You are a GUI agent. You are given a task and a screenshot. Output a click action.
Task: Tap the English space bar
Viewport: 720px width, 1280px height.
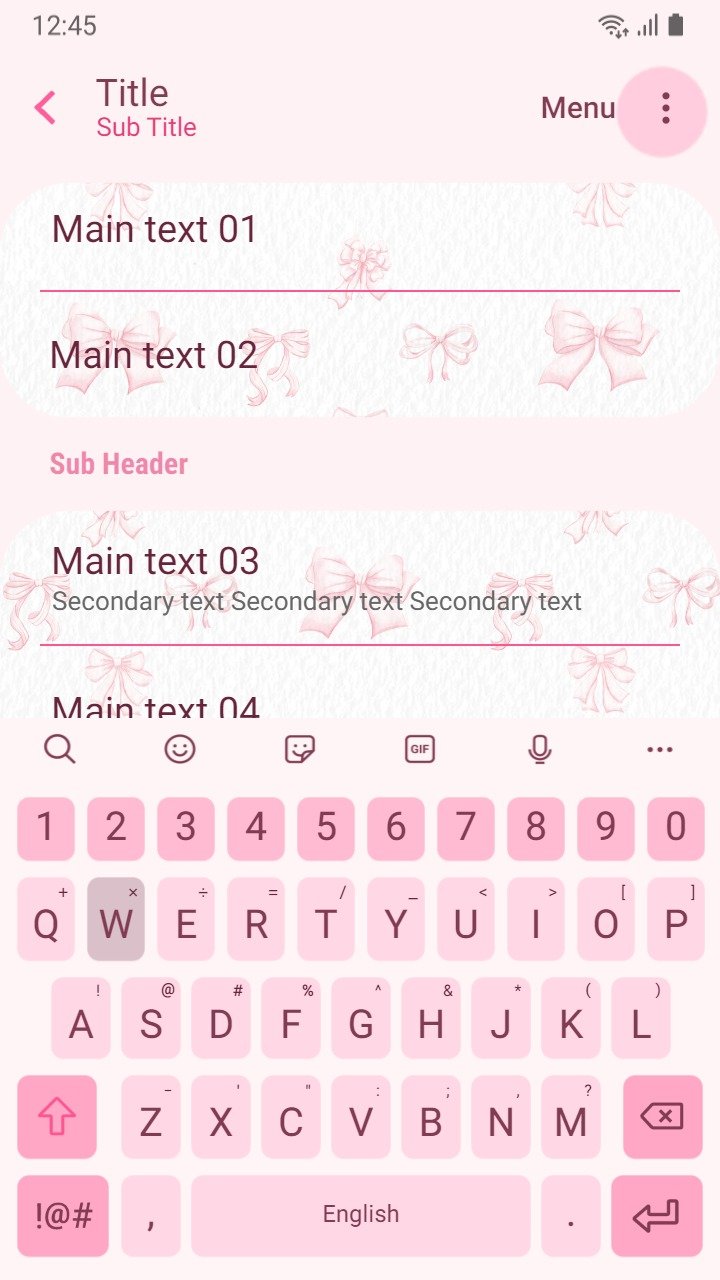361,1215
